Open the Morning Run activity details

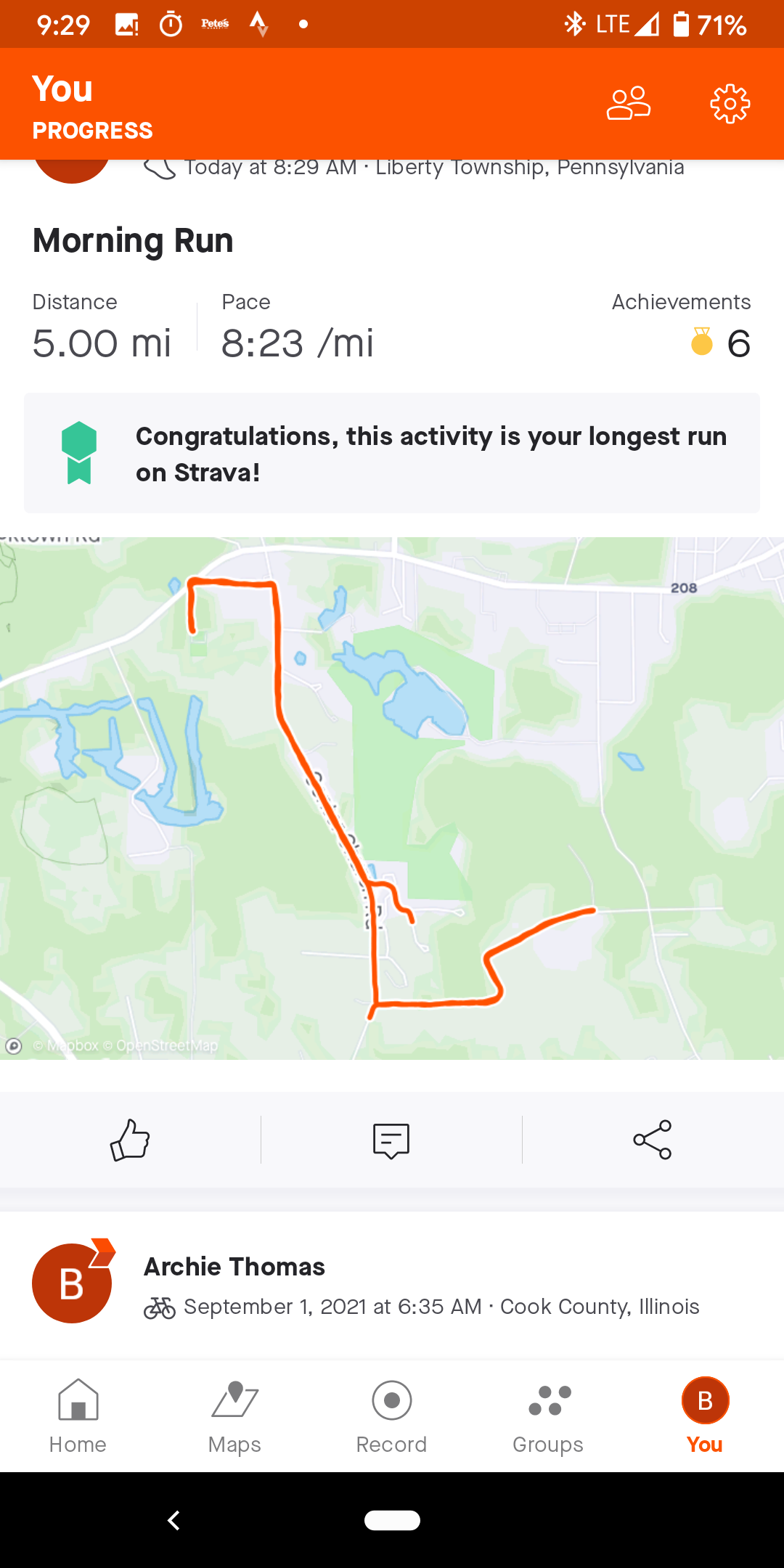pos(133,241)
